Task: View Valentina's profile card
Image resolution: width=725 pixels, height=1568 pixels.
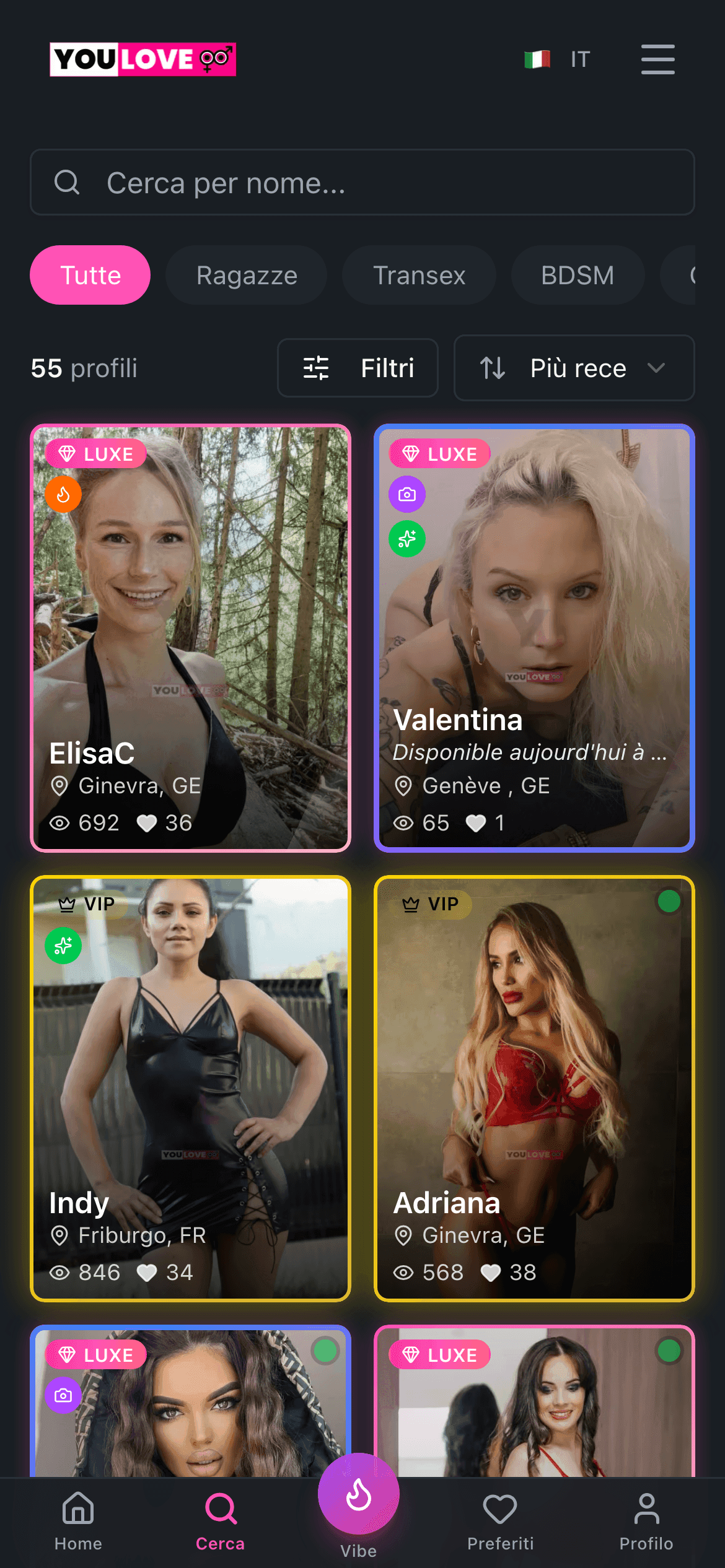Action: (534, 638)
